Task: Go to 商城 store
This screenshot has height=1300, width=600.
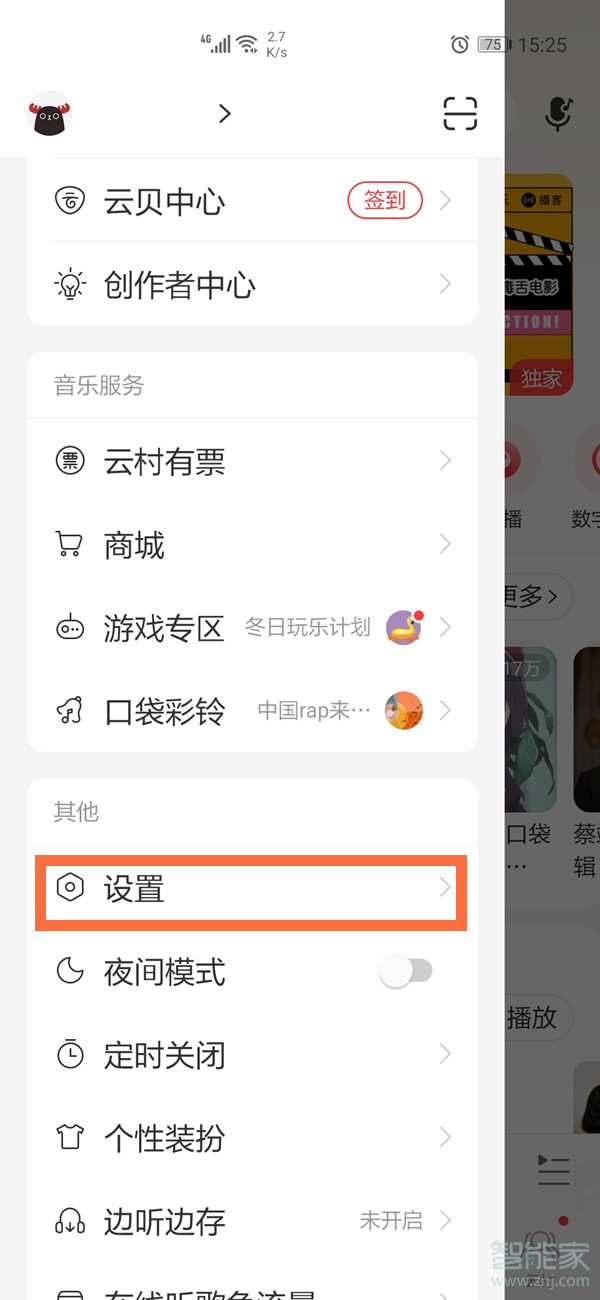Action: [x=250, y=545]
